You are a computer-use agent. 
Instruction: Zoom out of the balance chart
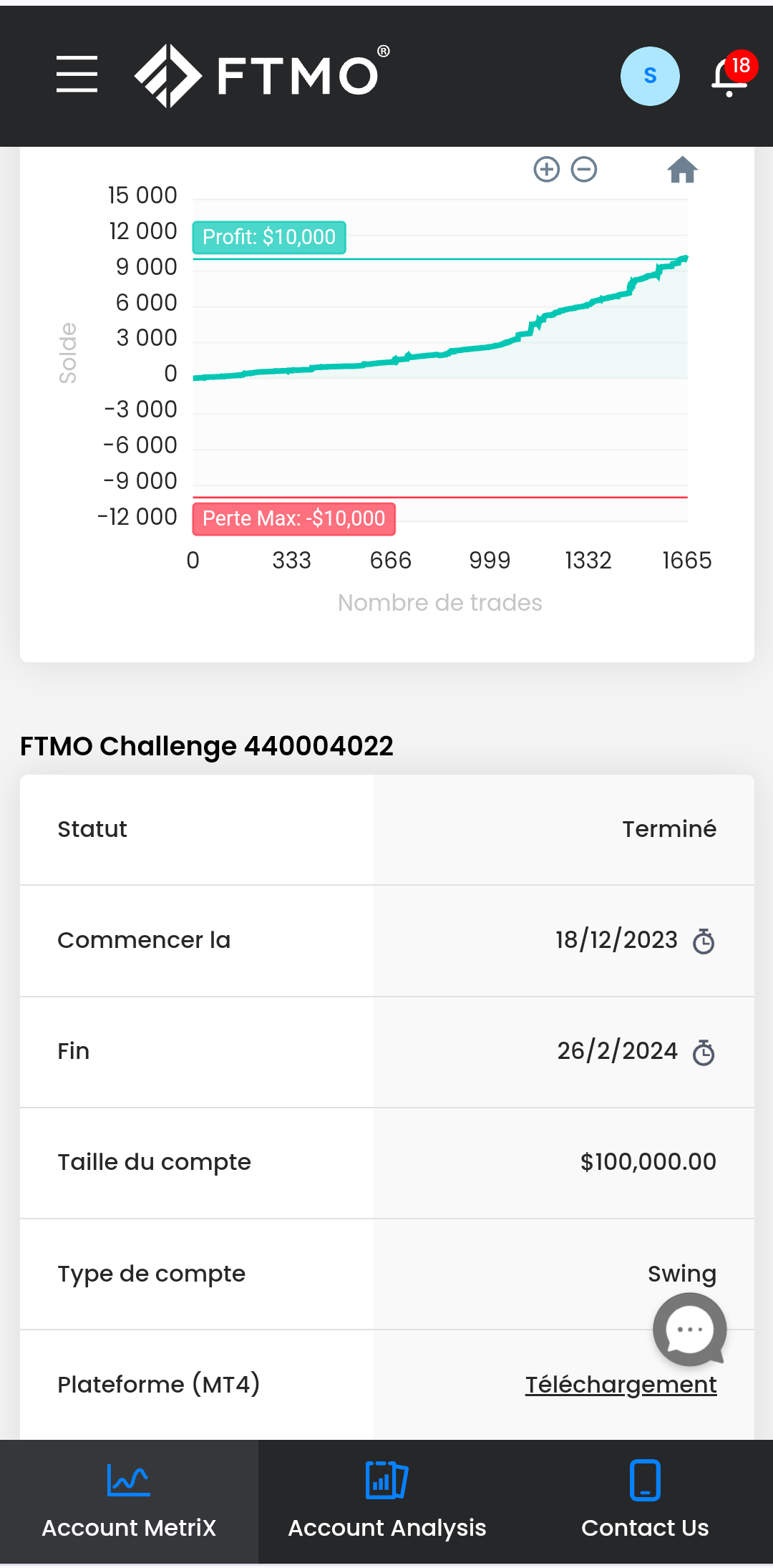(x=584, y=170)
